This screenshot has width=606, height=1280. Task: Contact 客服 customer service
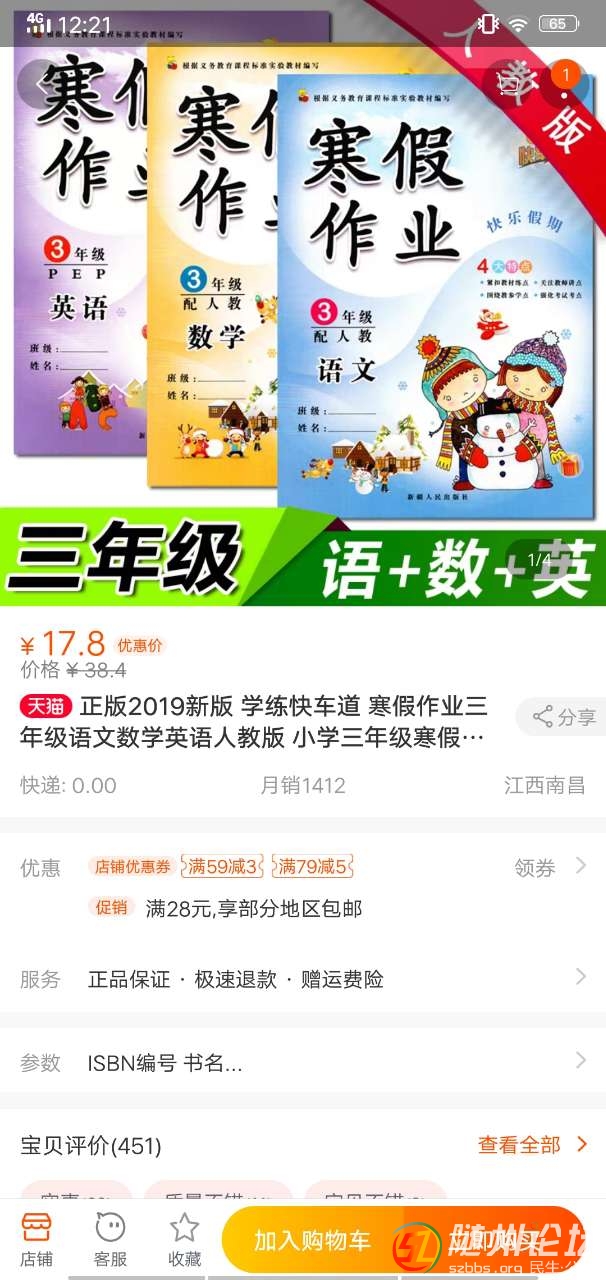pos(110,1240)
